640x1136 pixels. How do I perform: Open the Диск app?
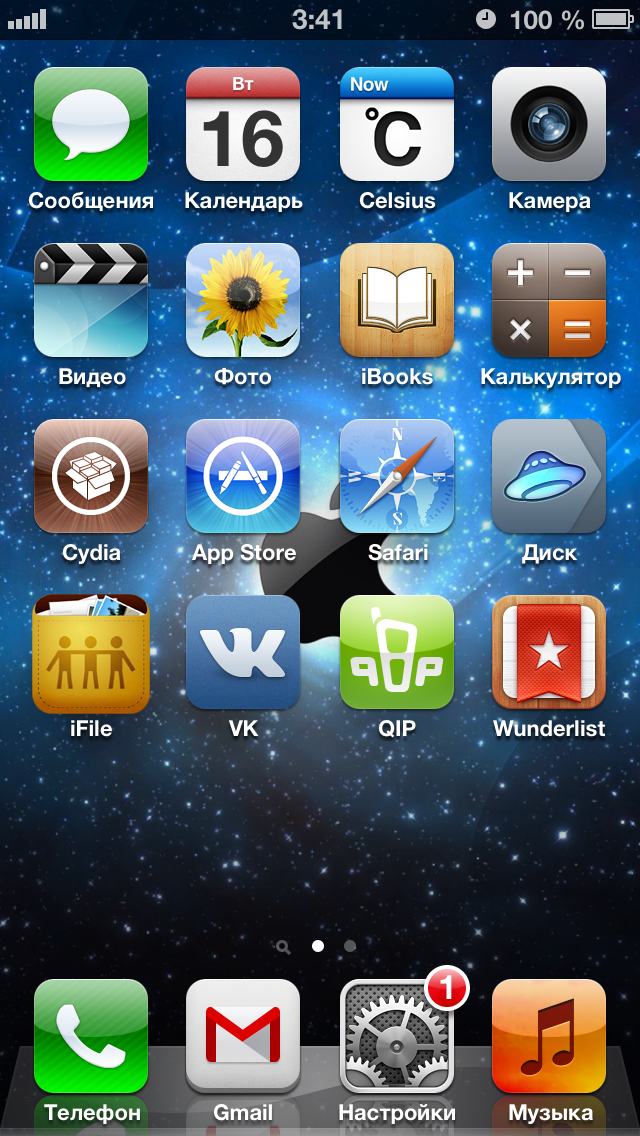(x=549, y=476)
